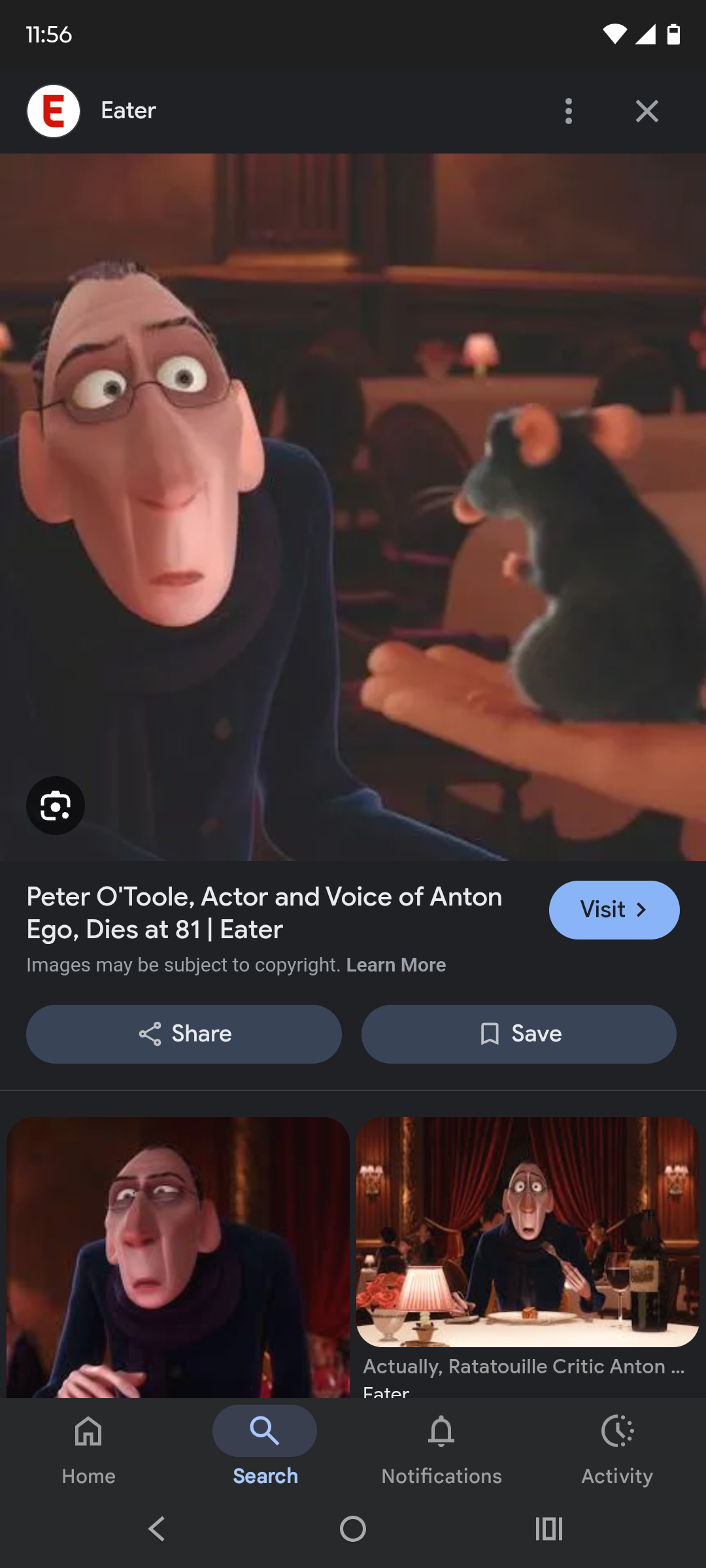Viewport: 706px width, 1568px height.
Task: Open the Learn More copyright link
Action: (396, 965)
